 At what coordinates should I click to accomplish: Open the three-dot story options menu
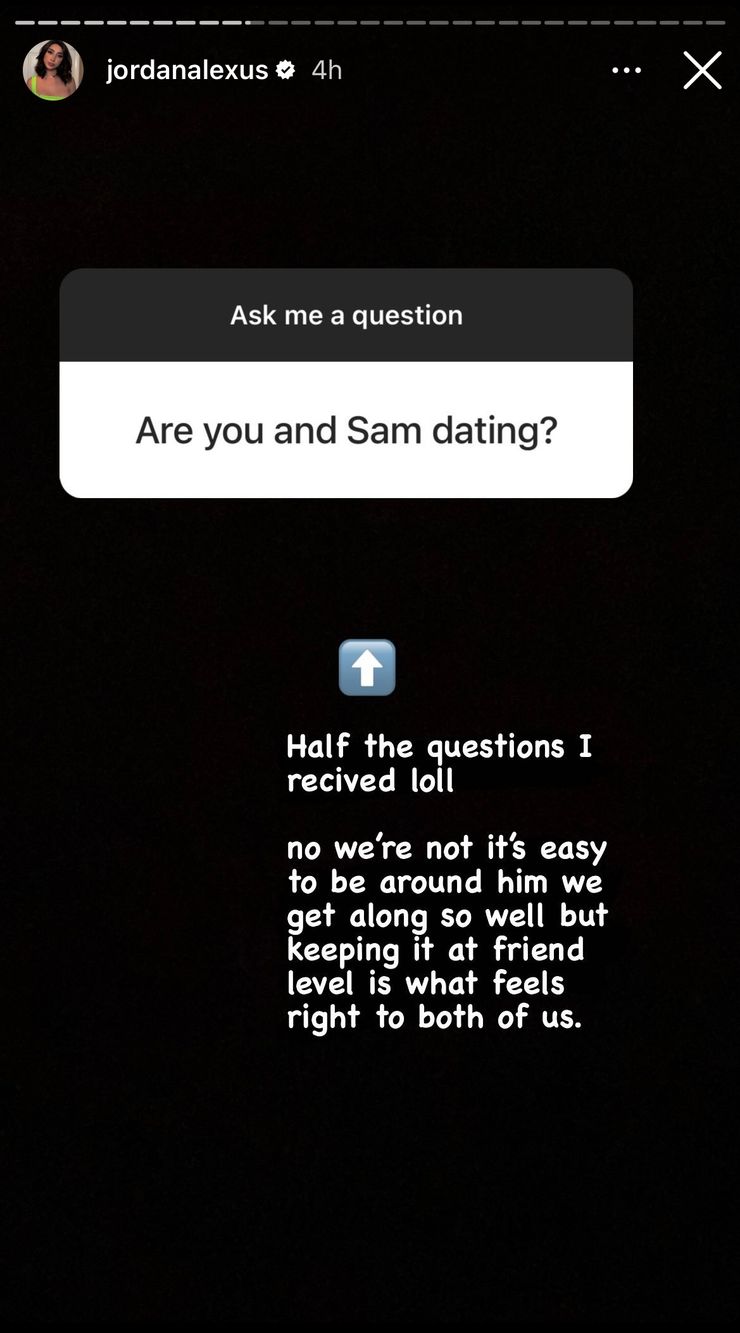pyautogui.click(x=626, y=70)
